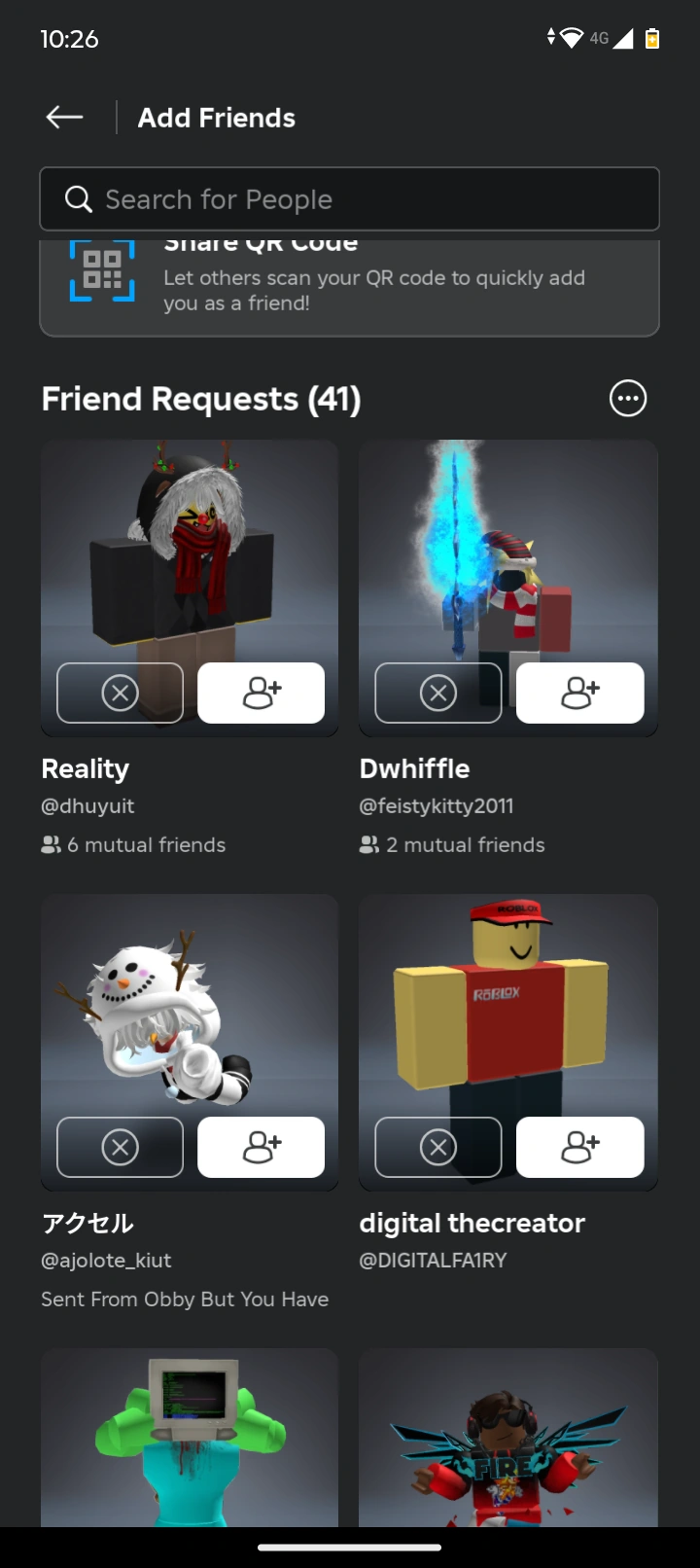Decline digital thecreator's friend request
Viewport: 700px width, 1568px height.
(438, 1147)
